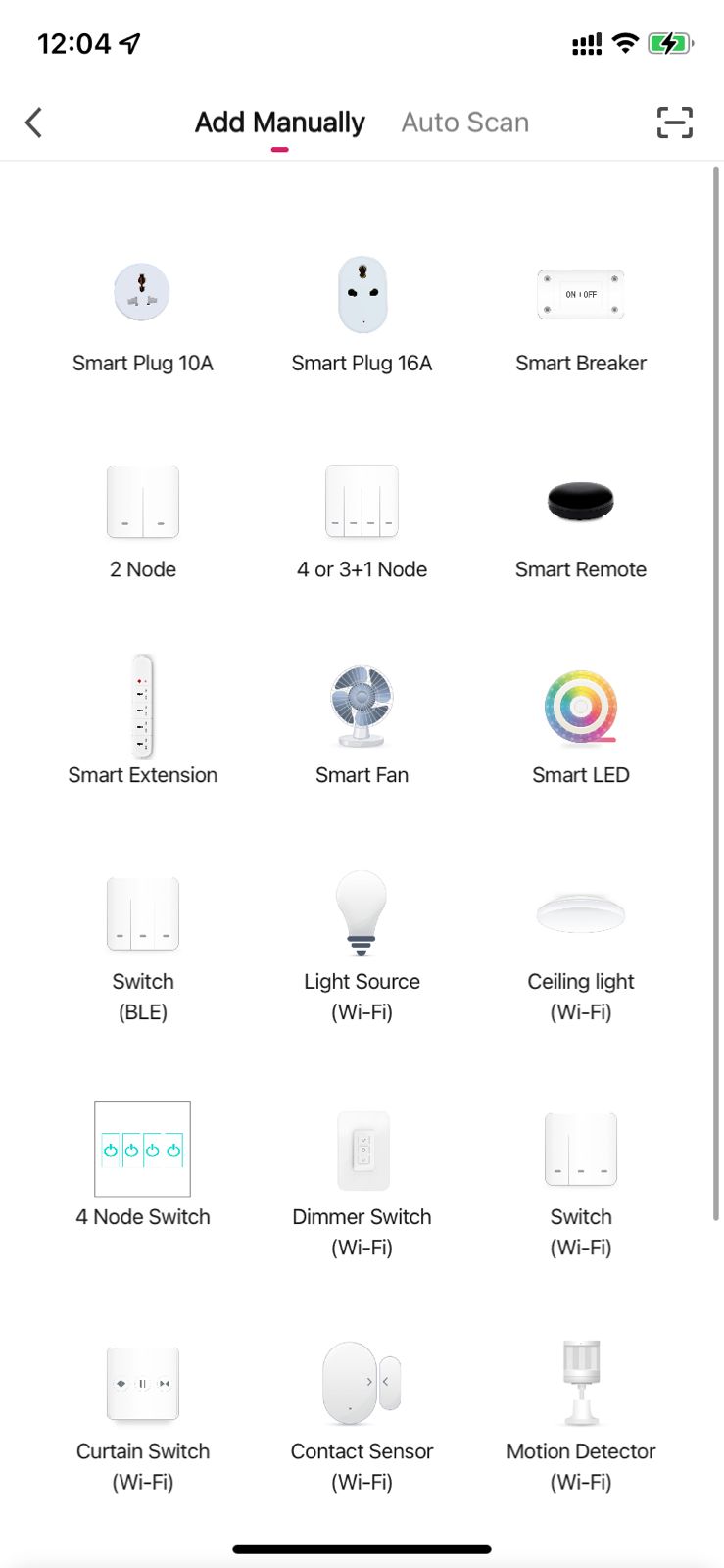Choose Ceiling light (Wi-Fi)

(x=581, y=955)
